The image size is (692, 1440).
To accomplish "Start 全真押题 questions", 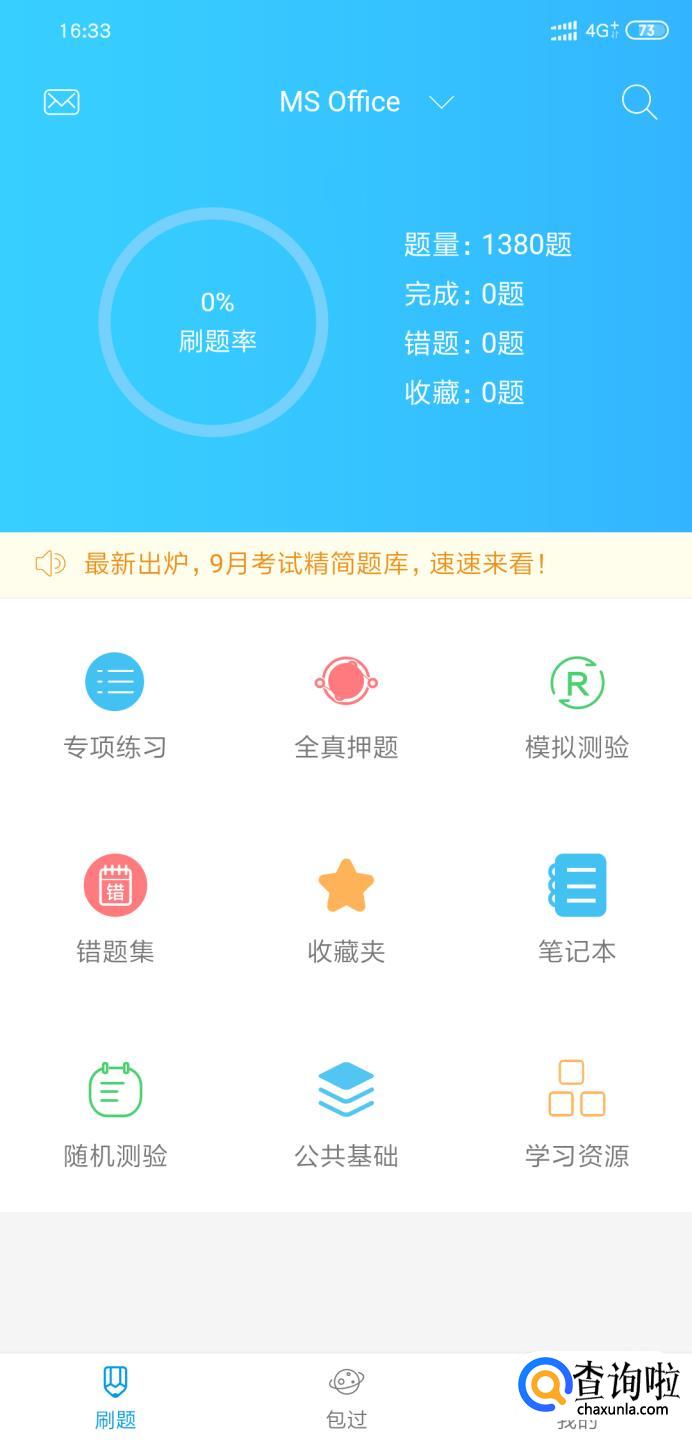I will pos(346,705).
